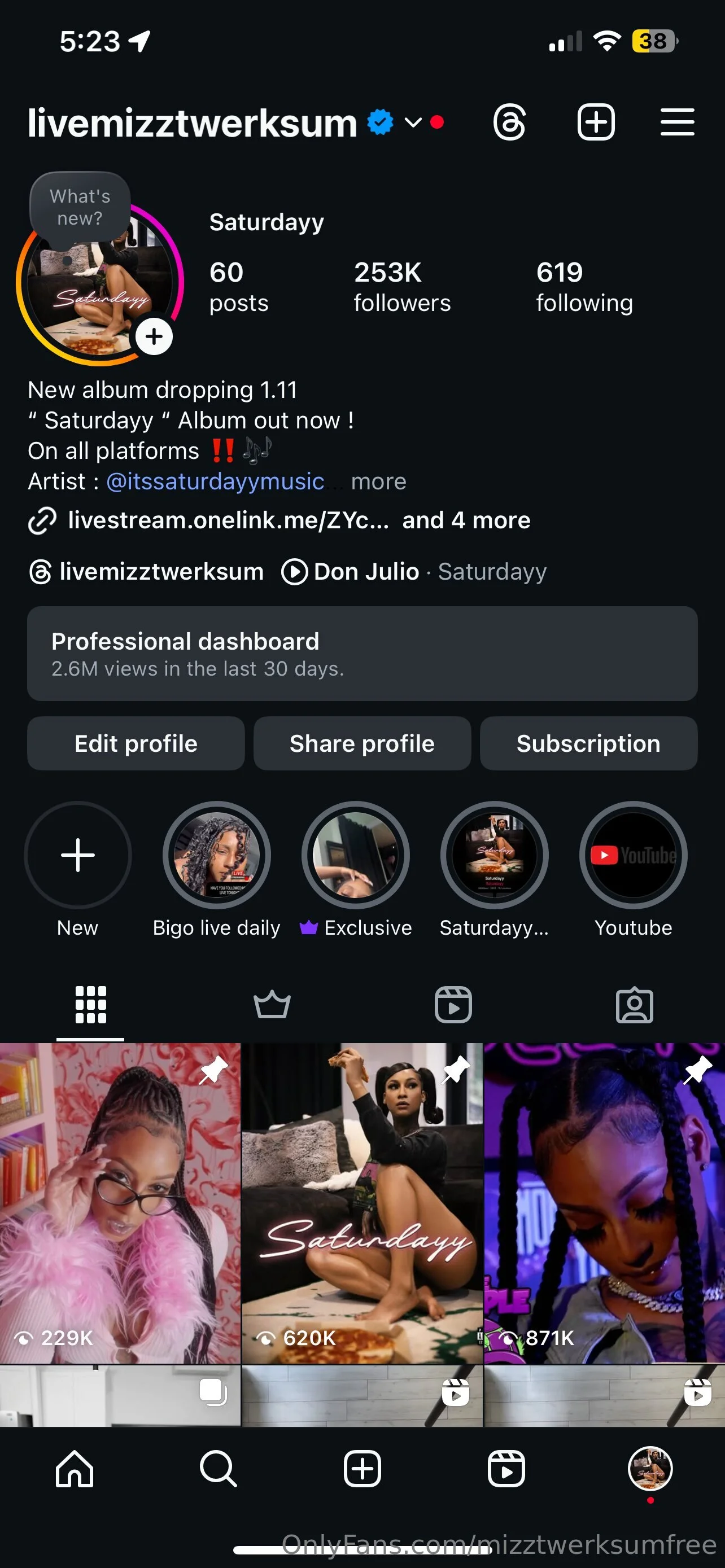Expand the account switcher chevron

coord(413,123)
